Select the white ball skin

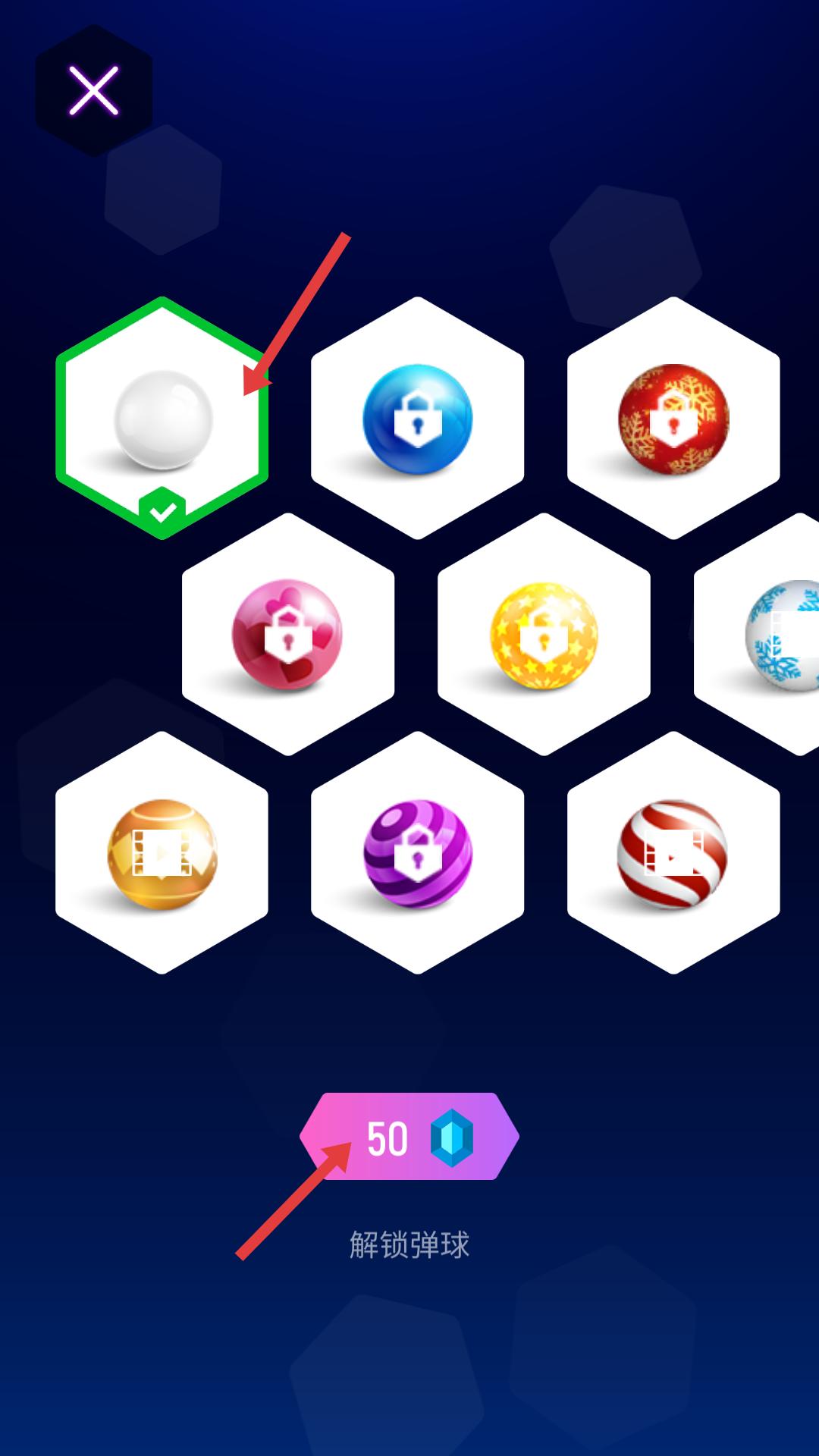pos(162,419)
